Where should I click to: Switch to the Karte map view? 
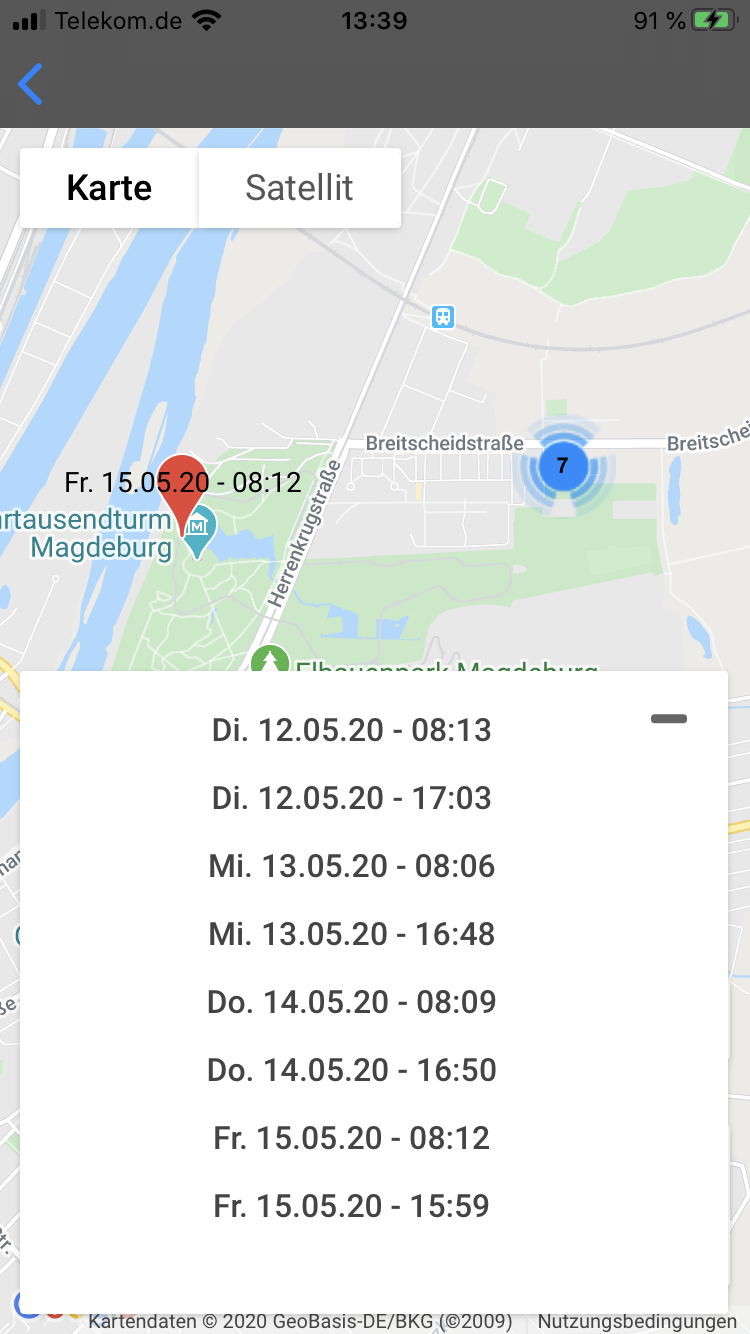109,188
